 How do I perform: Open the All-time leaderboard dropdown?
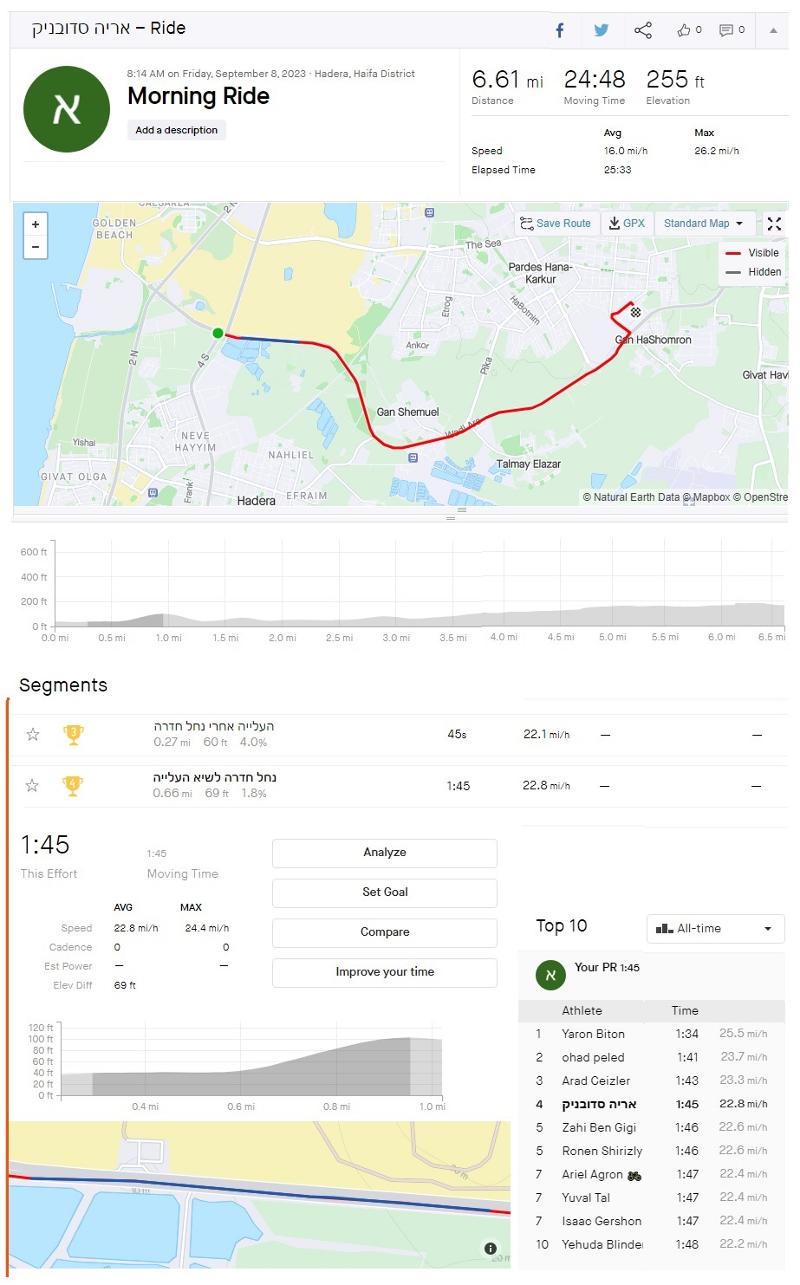(x=716, y=928)
